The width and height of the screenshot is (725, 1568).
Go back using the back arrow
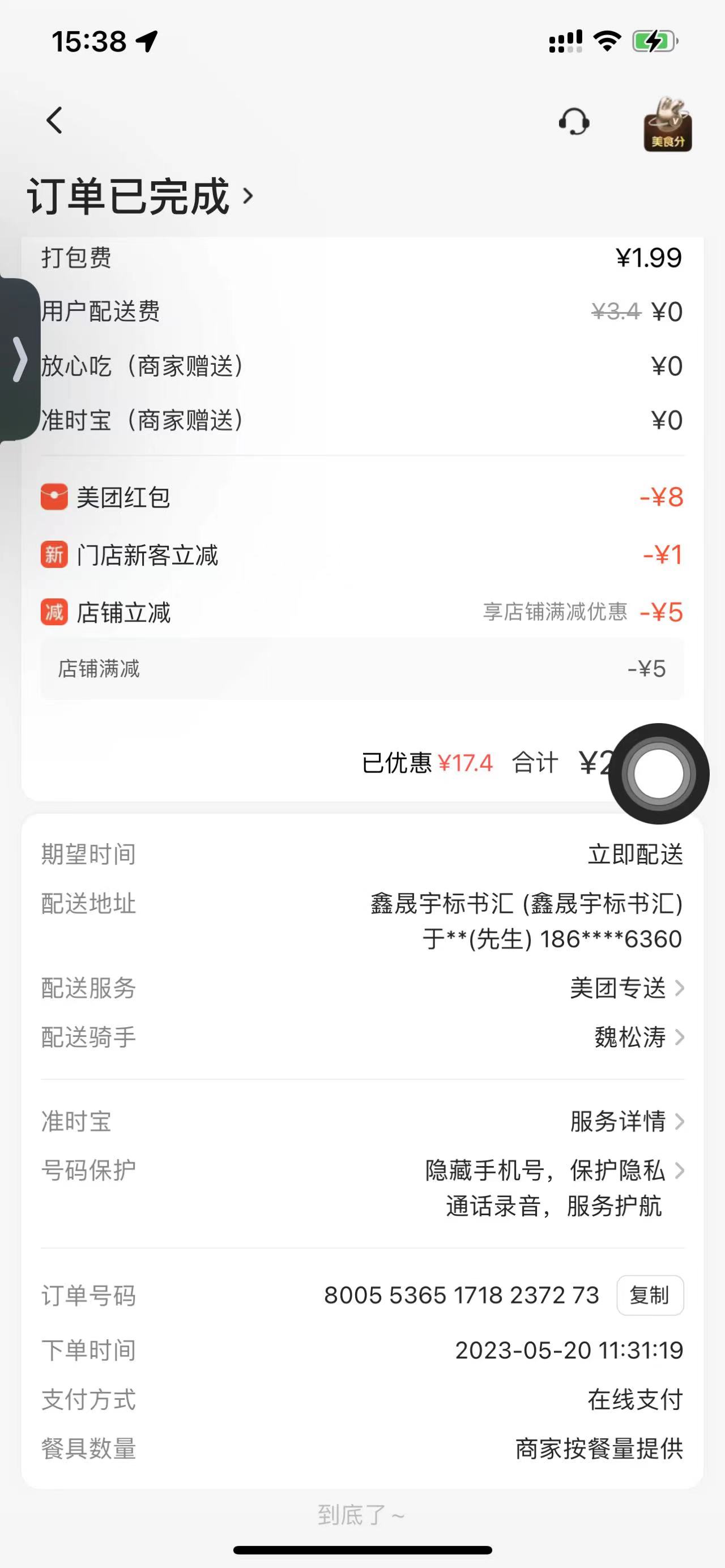pyautogui.click(x=55, y=121)
